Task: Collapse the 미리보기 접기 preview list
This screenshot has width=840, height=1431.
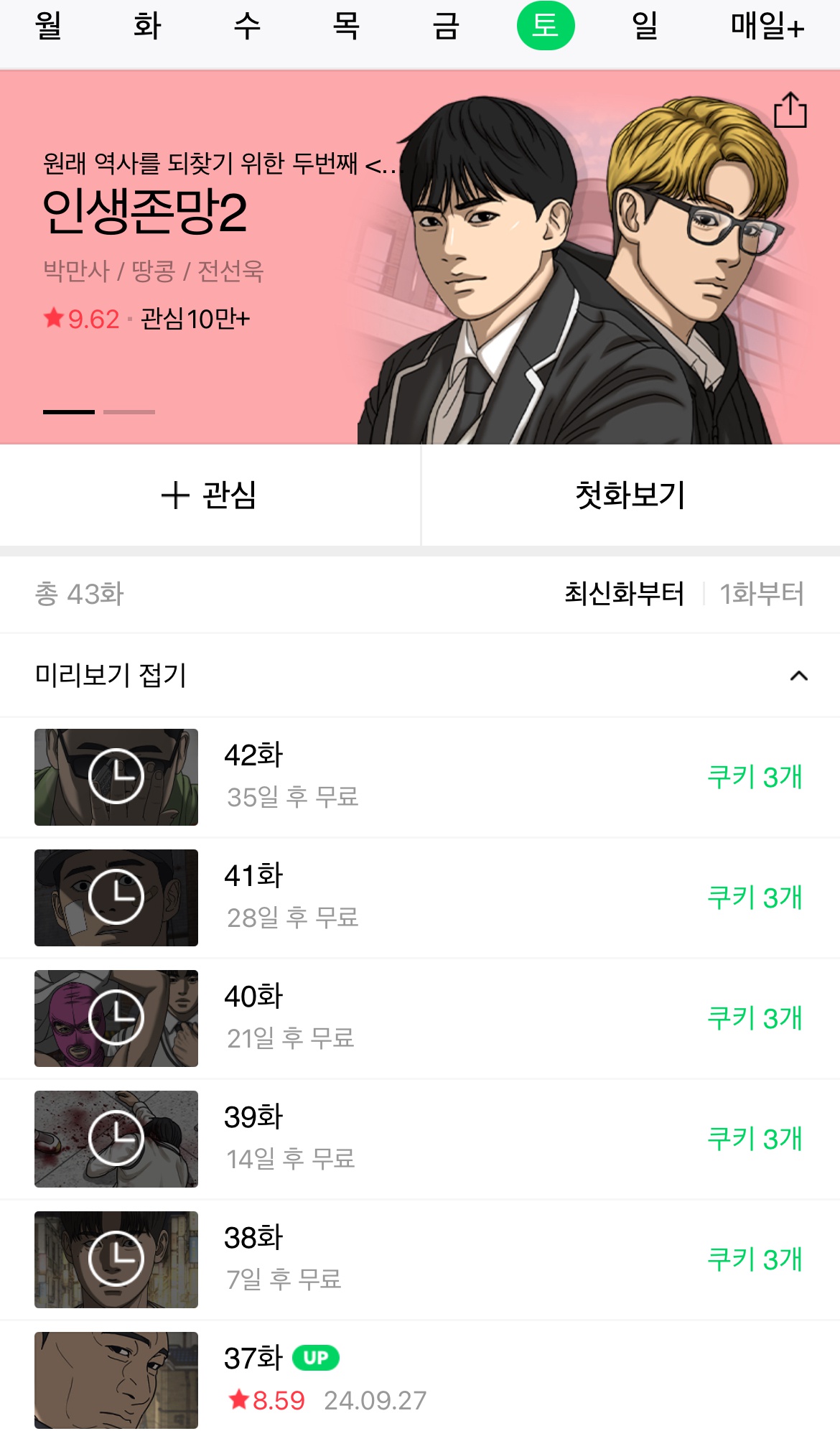Action: [x=798, y=676]
